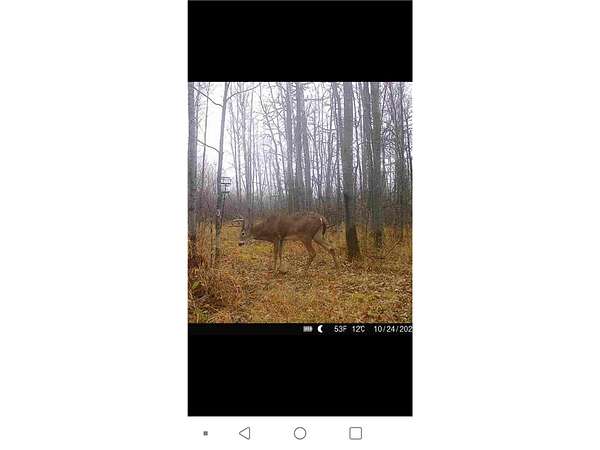Return to the home screen via the circle button
The width and height of the screenshot is (600, 450).
point(300,433)
